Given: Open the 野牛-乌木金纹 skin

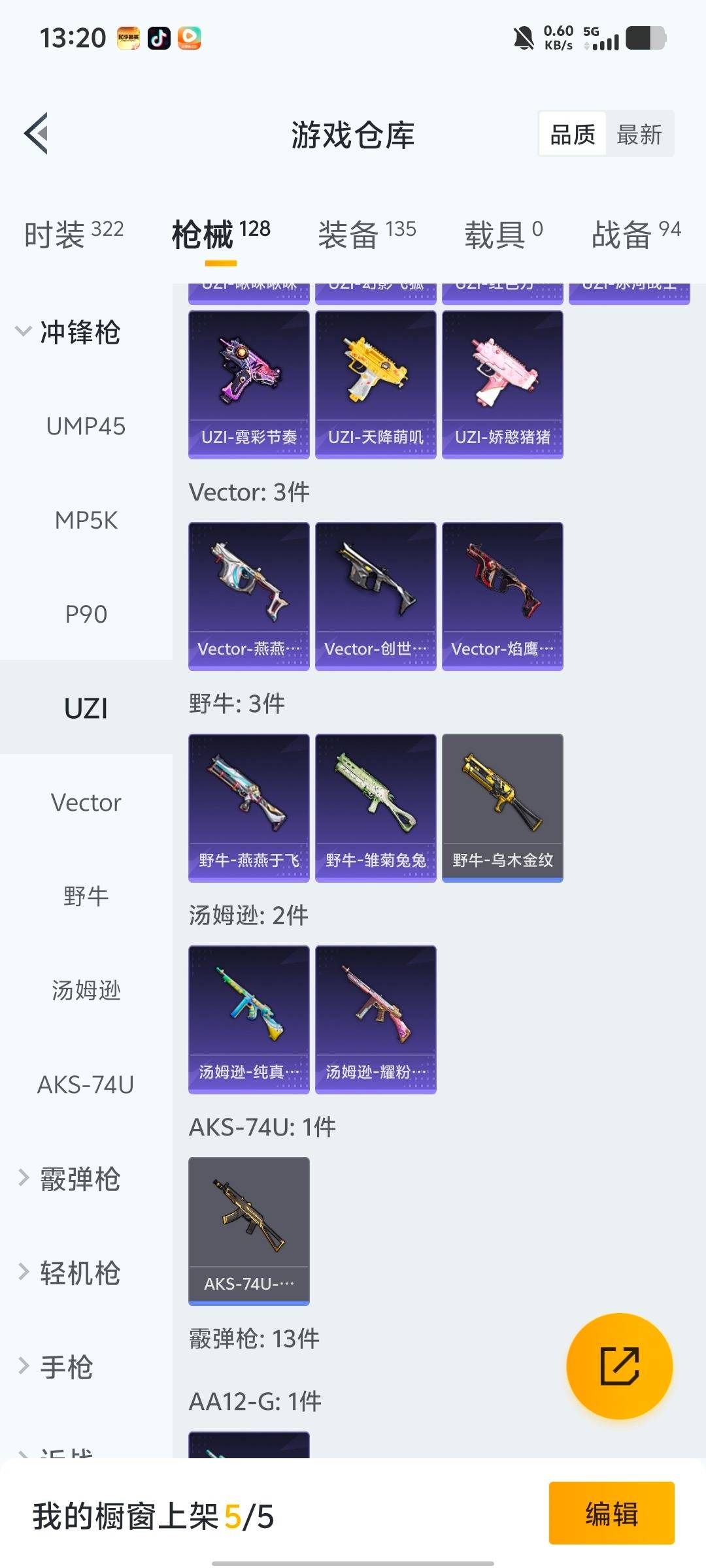Looking at the screenshot, I should [502, 808].
